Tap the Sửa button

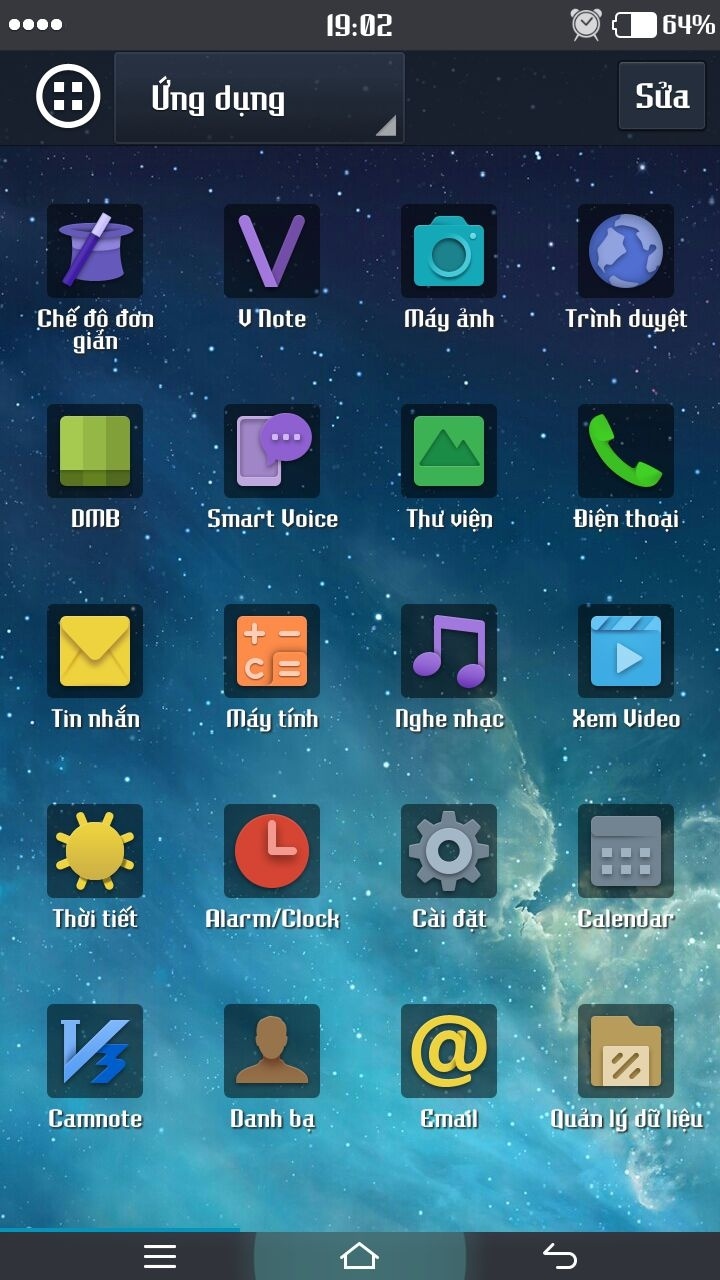point(662,96)
